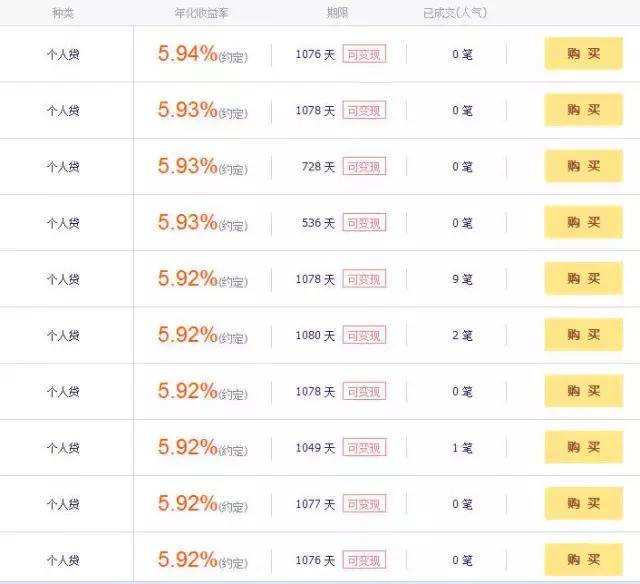Buy the 5.92% 1078天 product with 9笔
Screen dimensions: 640x584
tap(583, 278)
